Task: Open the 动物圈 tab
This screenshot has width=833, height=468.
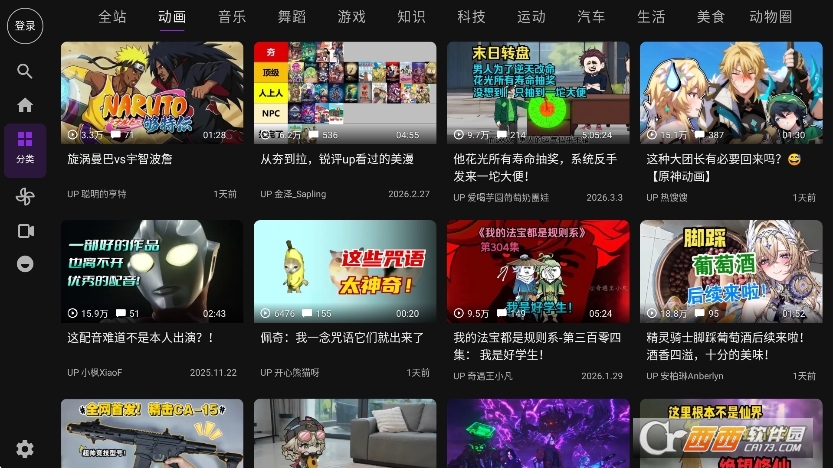Action: tap(770, 17)
